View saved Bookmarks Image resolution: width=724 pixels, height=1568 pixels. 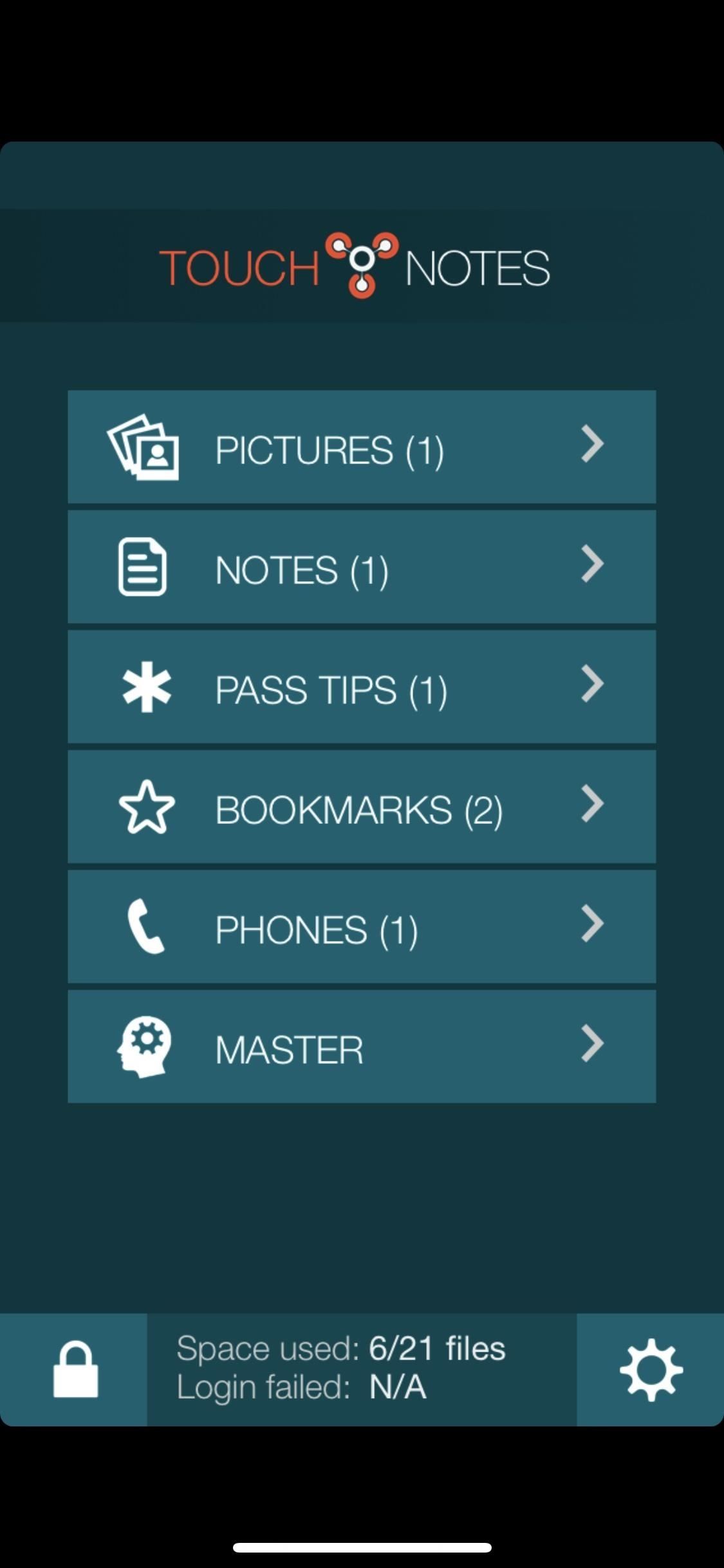pos(362,807)
